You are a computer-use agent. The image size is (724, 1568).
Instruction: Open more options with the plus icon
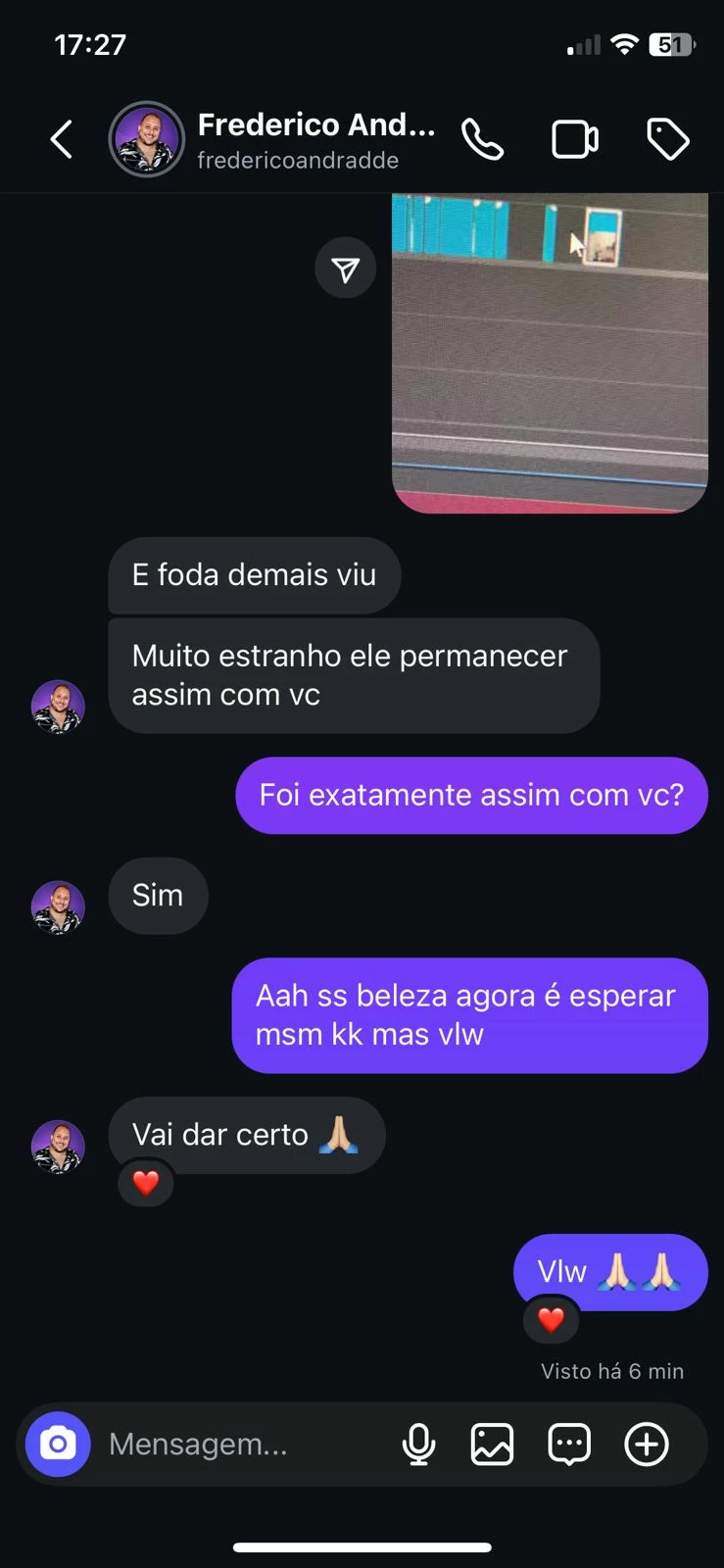(647, 1444)
